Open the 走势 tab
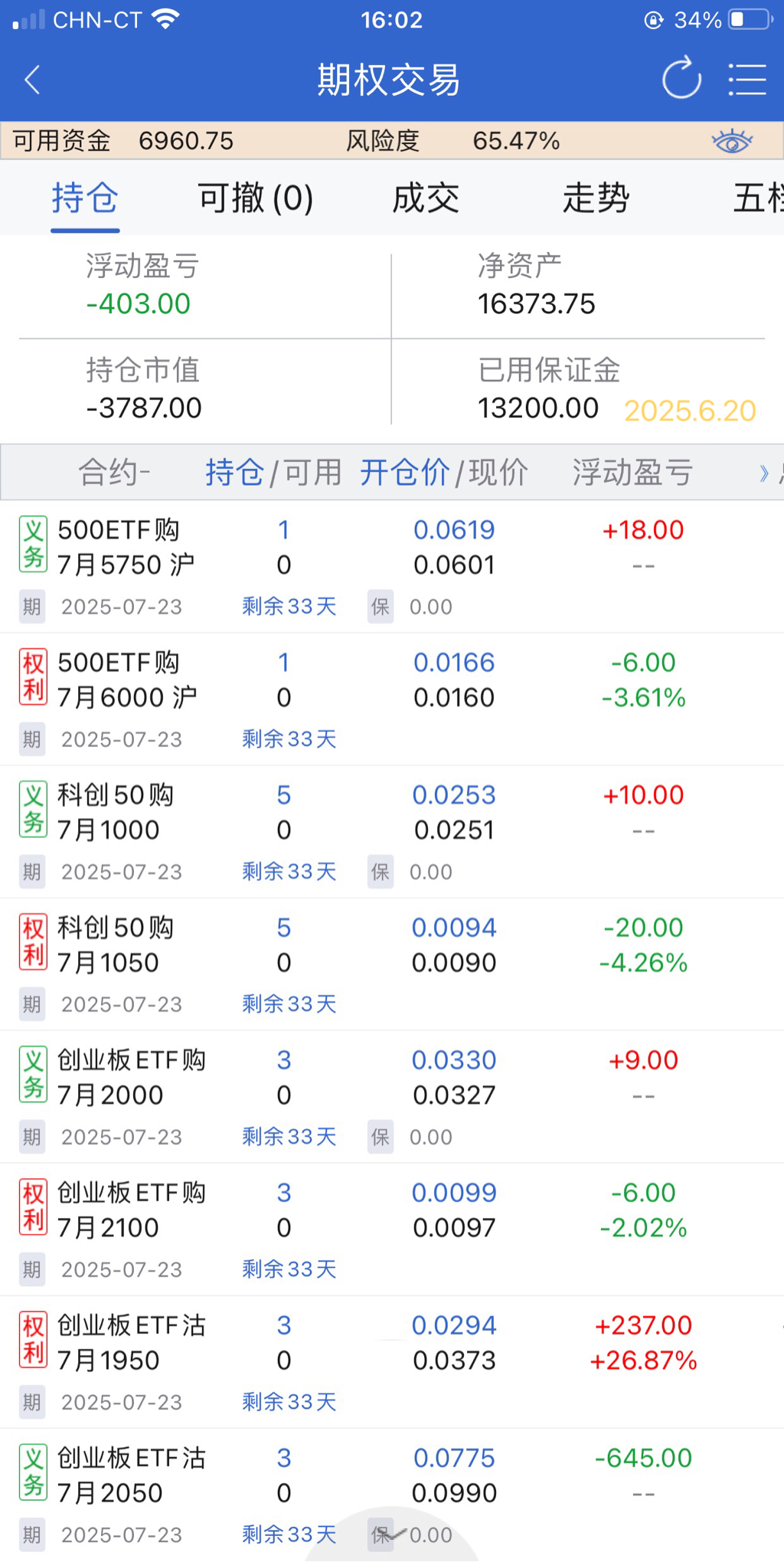Image resolution: width=784 pixels, height=1562 pixels. 596,198
